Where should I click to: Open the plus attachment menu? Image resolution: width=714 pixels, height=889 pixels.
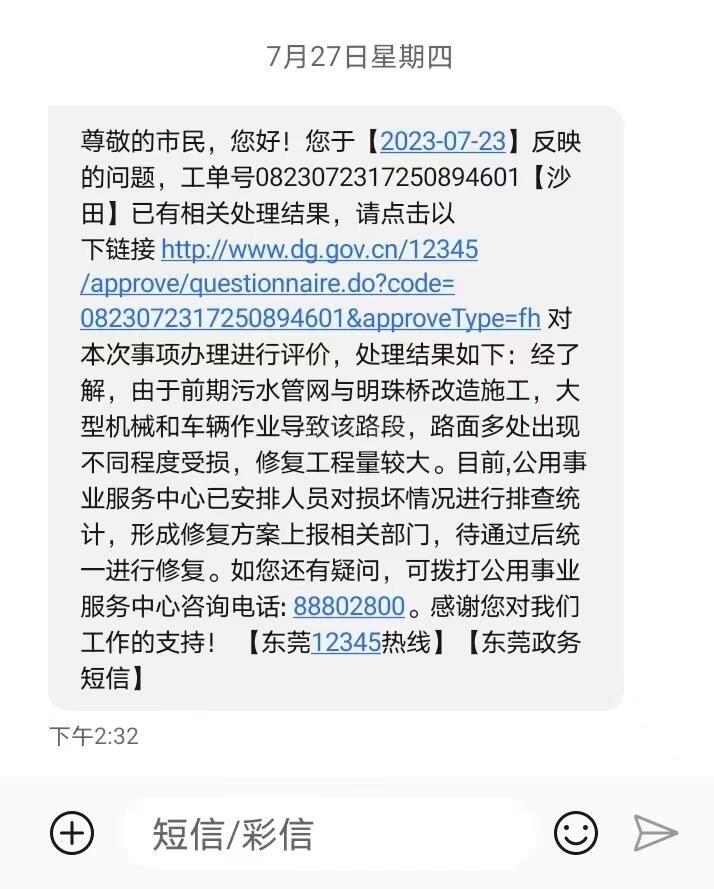71,832
